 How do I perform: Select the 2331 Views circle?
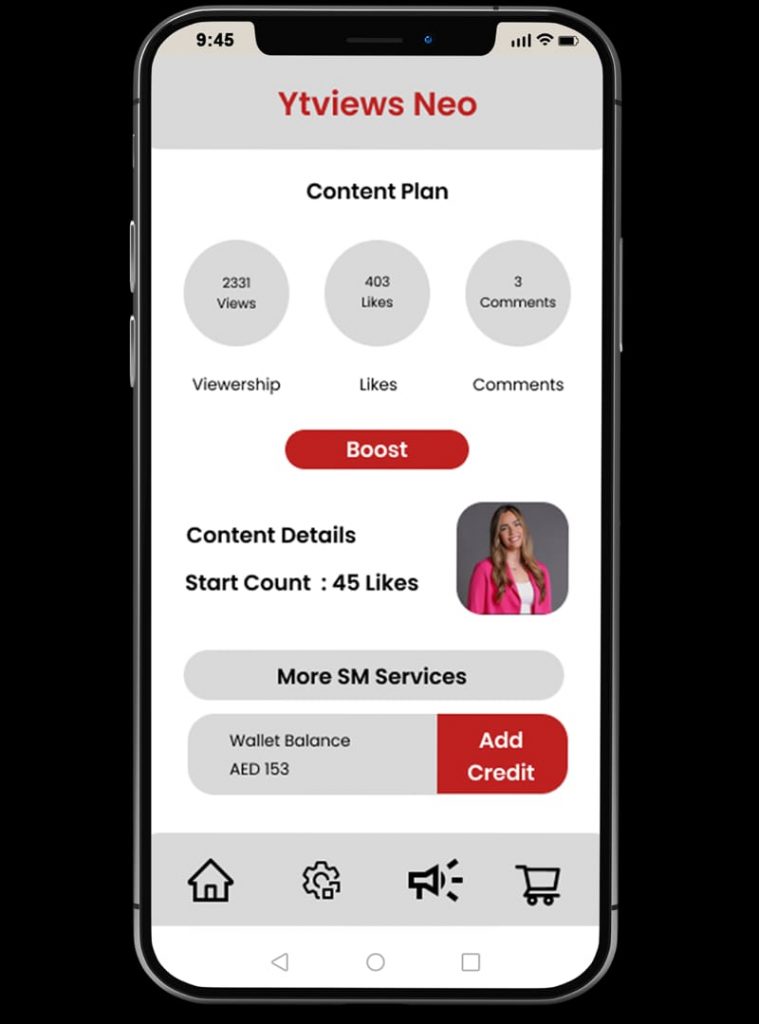click(236, 293)
